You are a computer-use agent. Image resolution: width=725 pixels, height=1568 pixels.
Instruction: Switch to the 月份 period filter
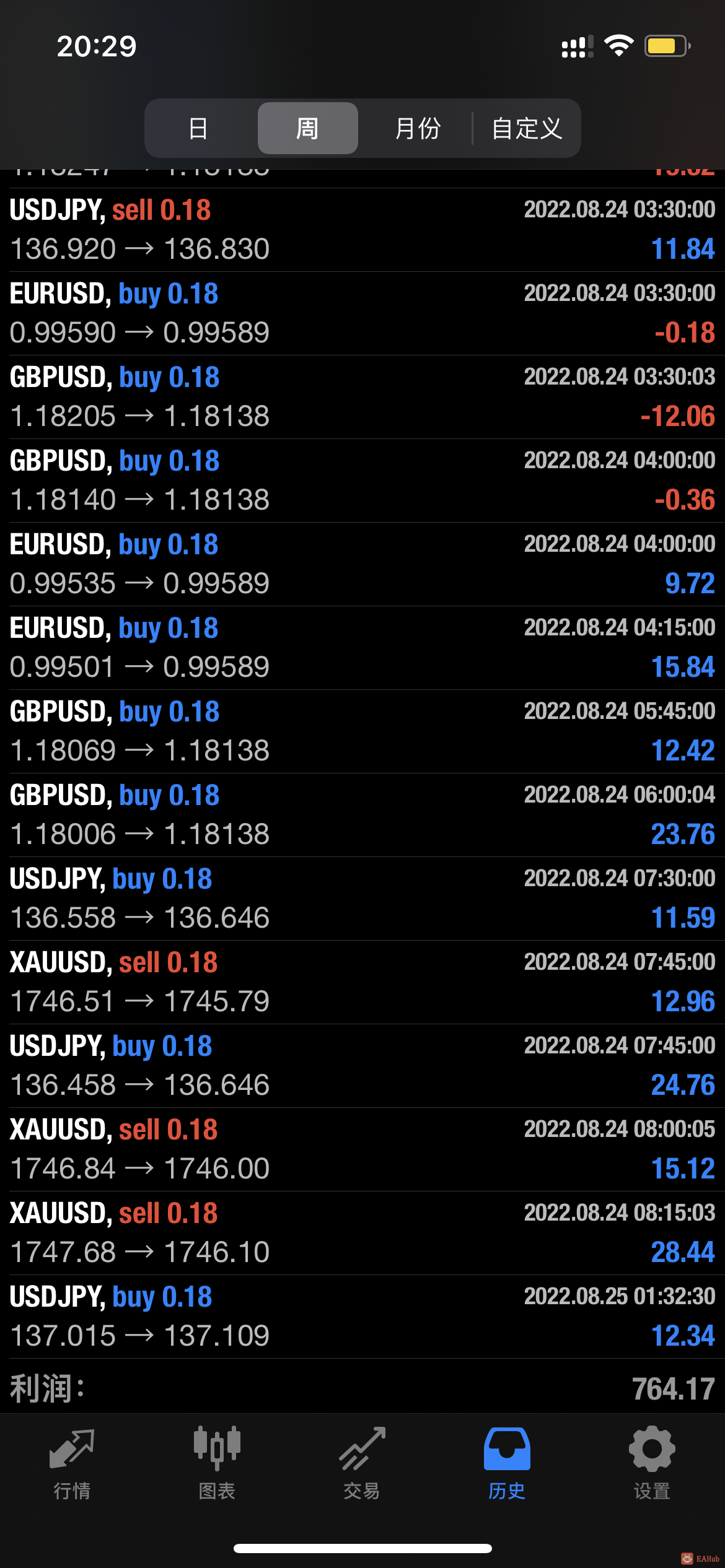coord(417,128)
